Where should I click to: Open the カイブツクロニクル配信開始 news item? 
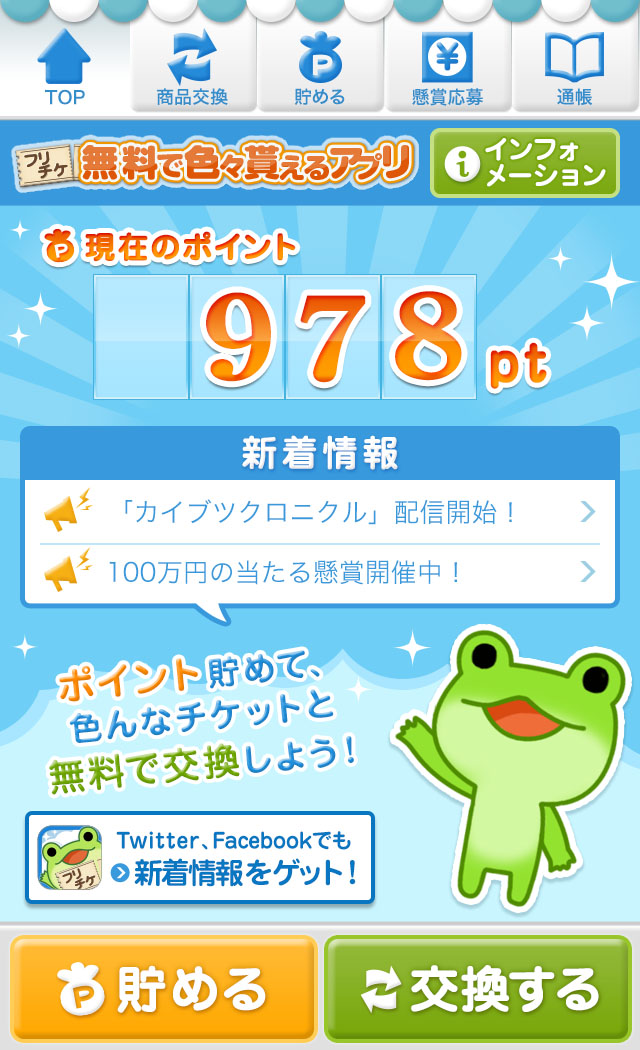pyautogui.click(x=320, y=513)
